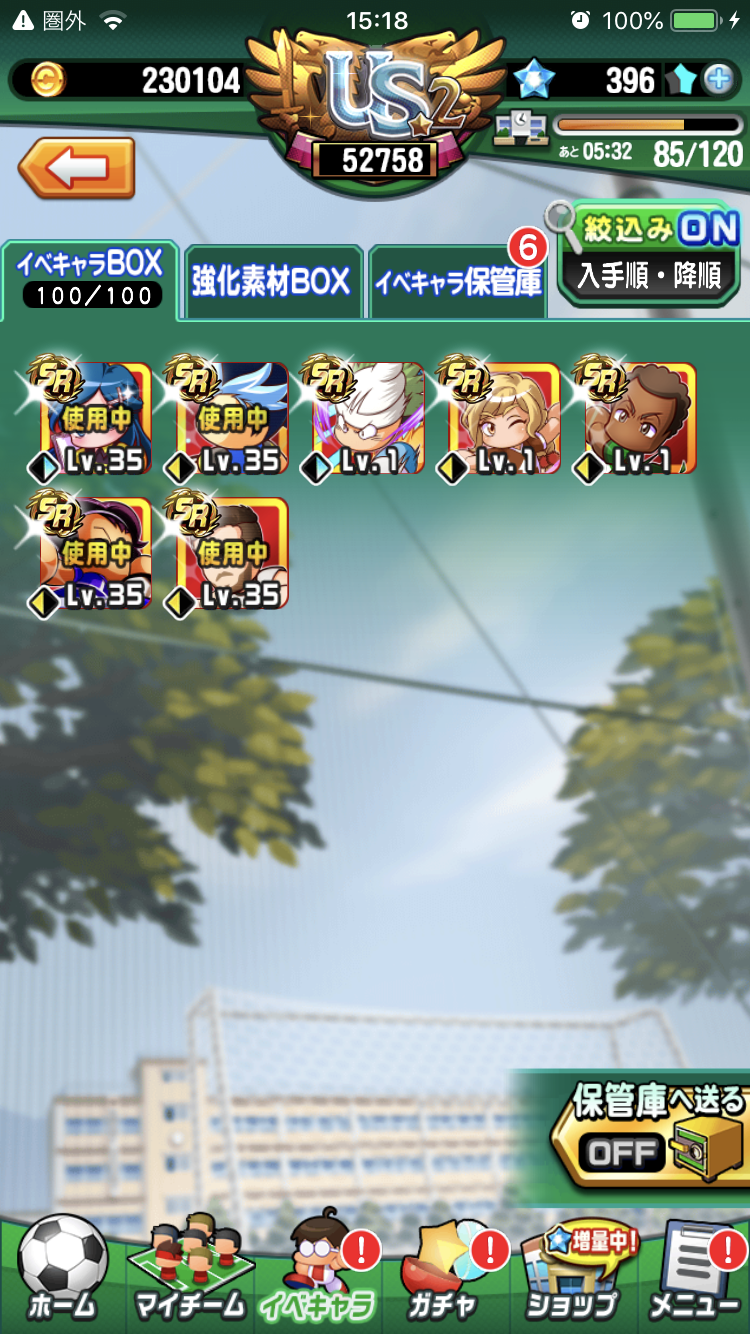750x1334 pixels.
Task: Open the blue-haired Lv.35 SR character
Action: (96, 418)
